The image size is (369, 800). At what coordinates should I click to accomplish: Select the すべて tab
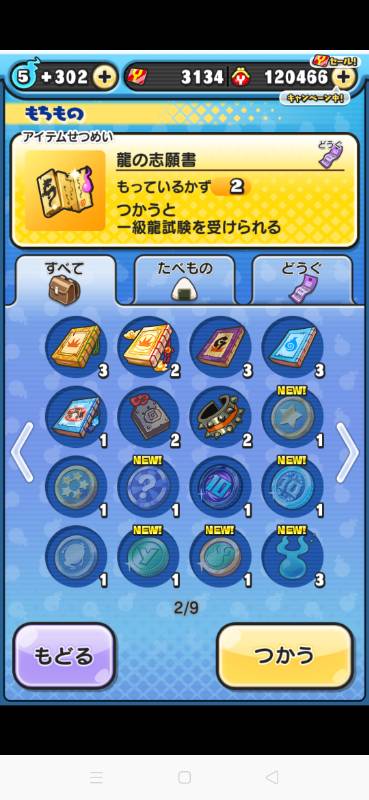click(65, 280)
